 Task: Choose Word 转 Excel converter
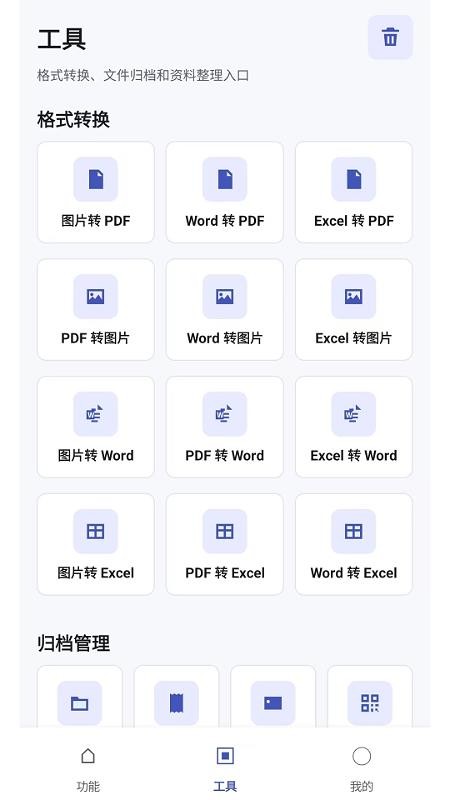354,544
